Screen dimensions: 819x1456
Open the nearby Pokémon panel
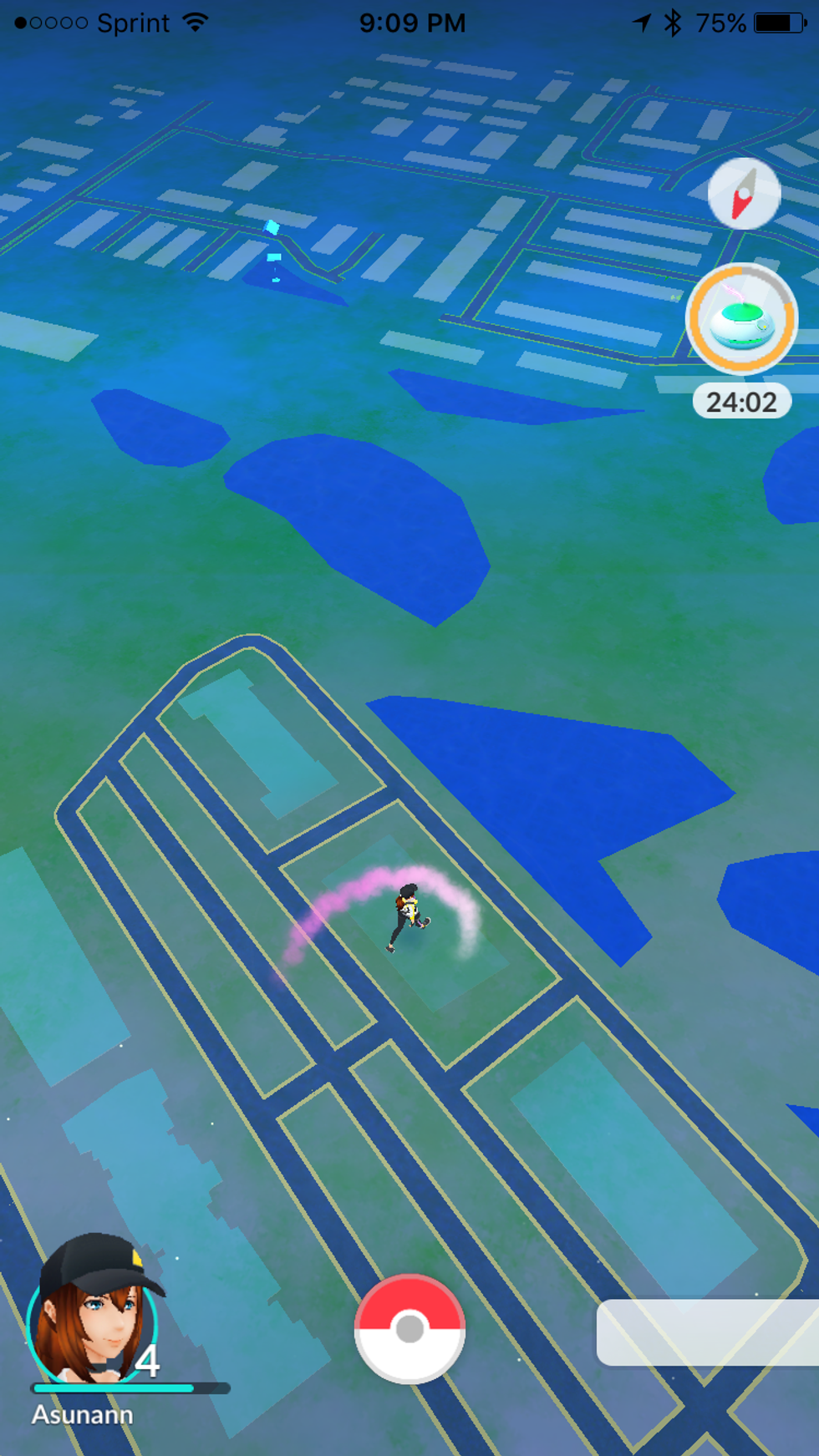click(707, 1332)
